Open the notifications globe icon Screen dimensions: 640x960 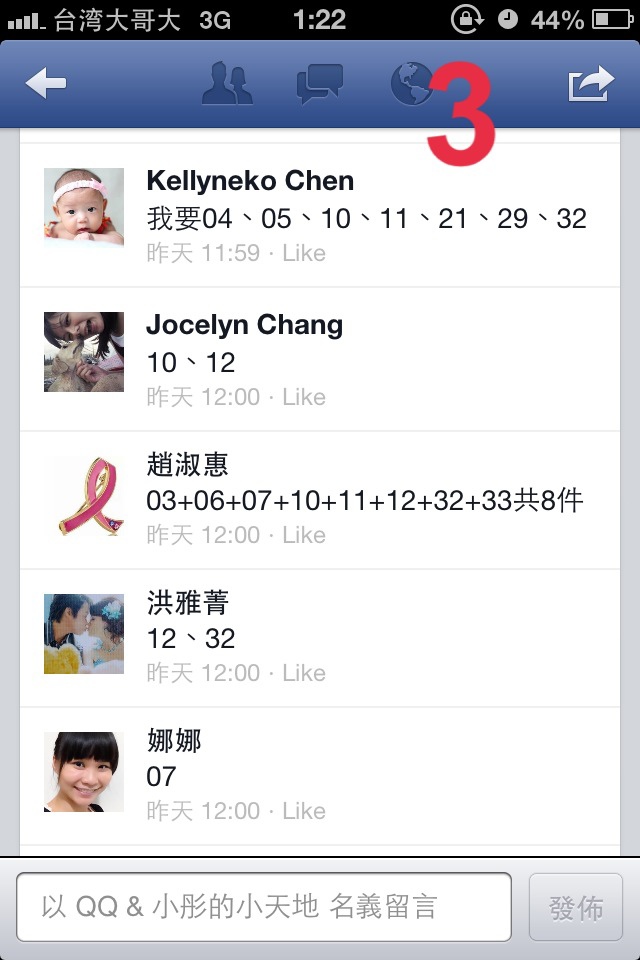tap(411, 84)
